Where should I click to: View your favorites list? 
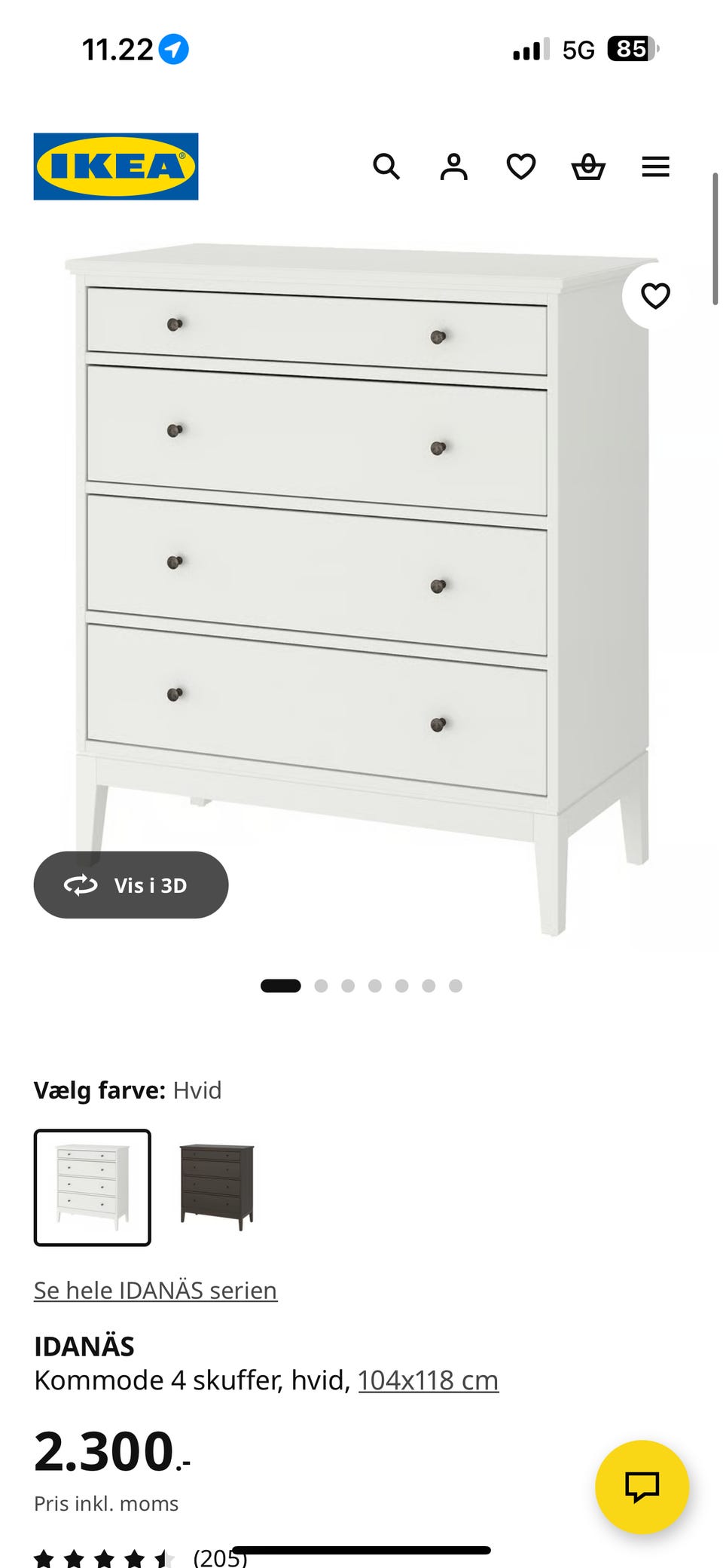520,167
